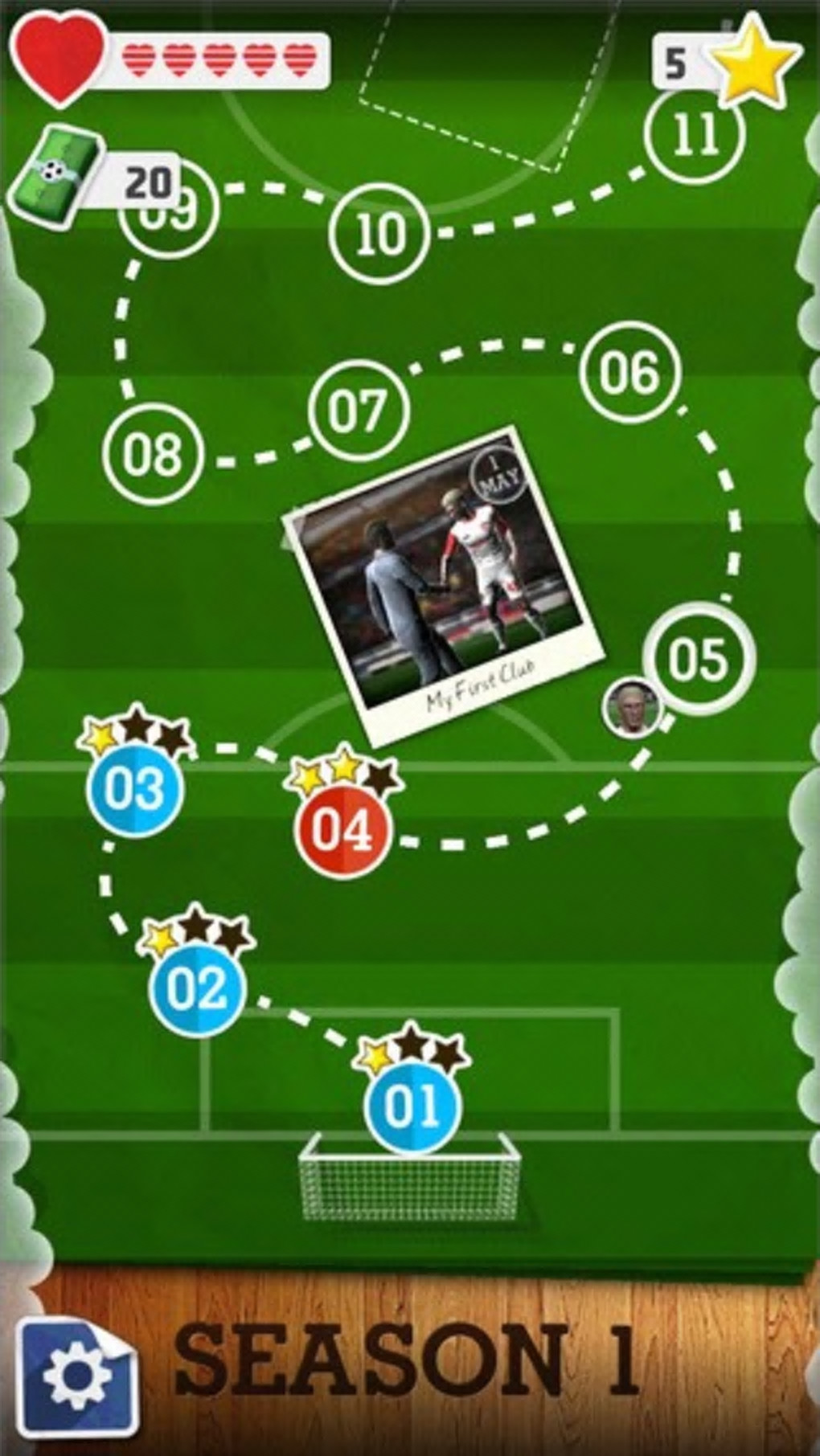Select level 08 circle
820x1456 pixels.
click(153, 452)
